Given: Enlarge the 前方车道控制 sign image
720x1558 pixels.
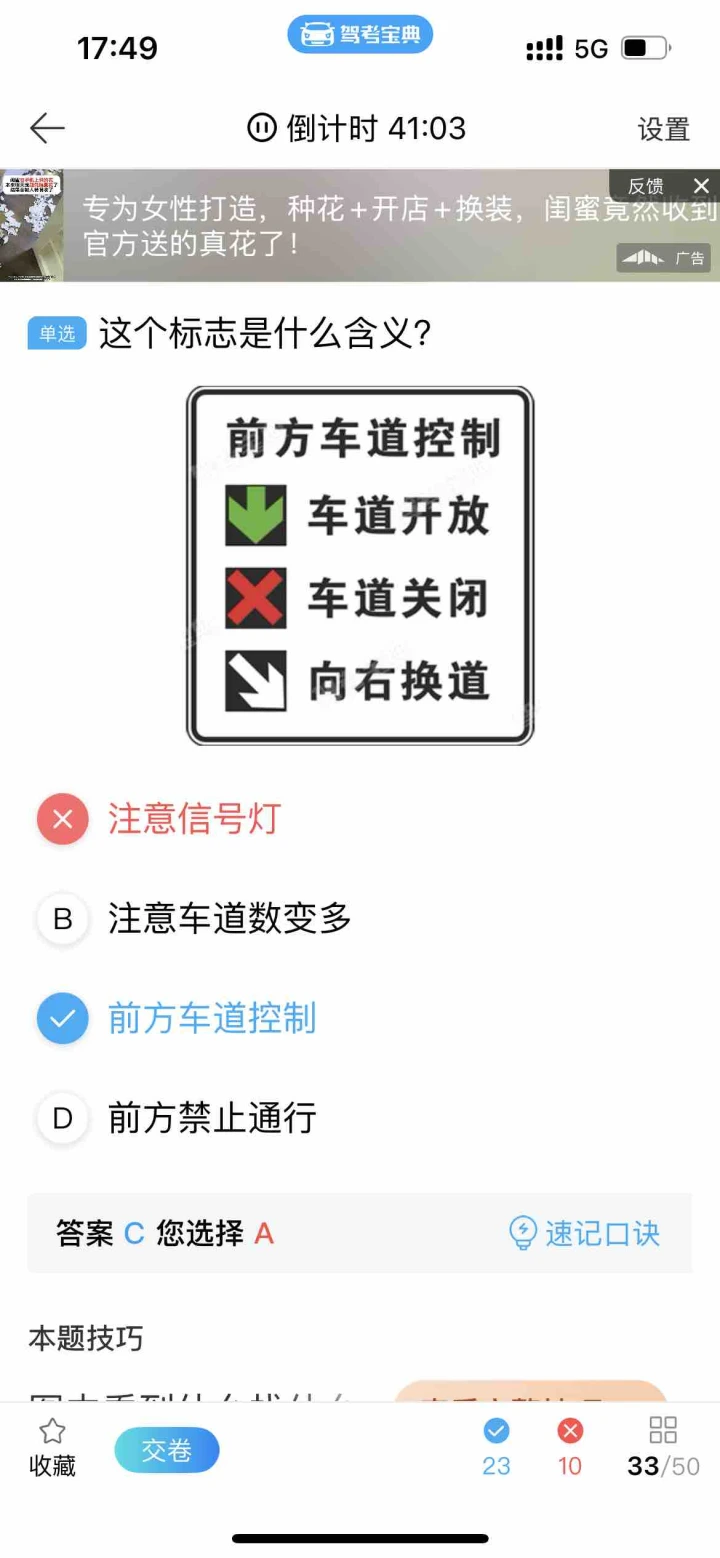Looking at the screenshot, I should click(360, 566).
